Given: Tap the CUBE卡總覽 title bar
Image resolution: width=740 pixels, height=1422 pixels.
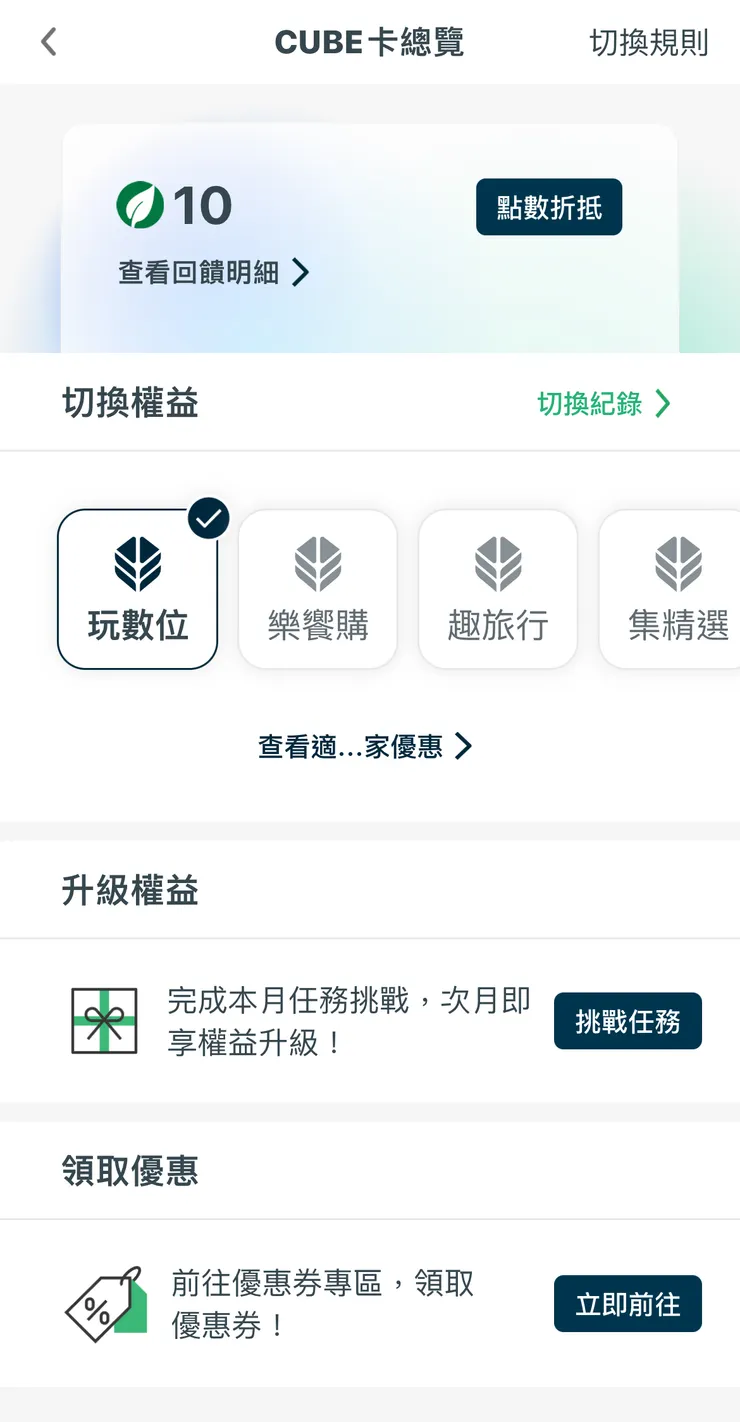Looking at the screenshot, I should (370, 42).
